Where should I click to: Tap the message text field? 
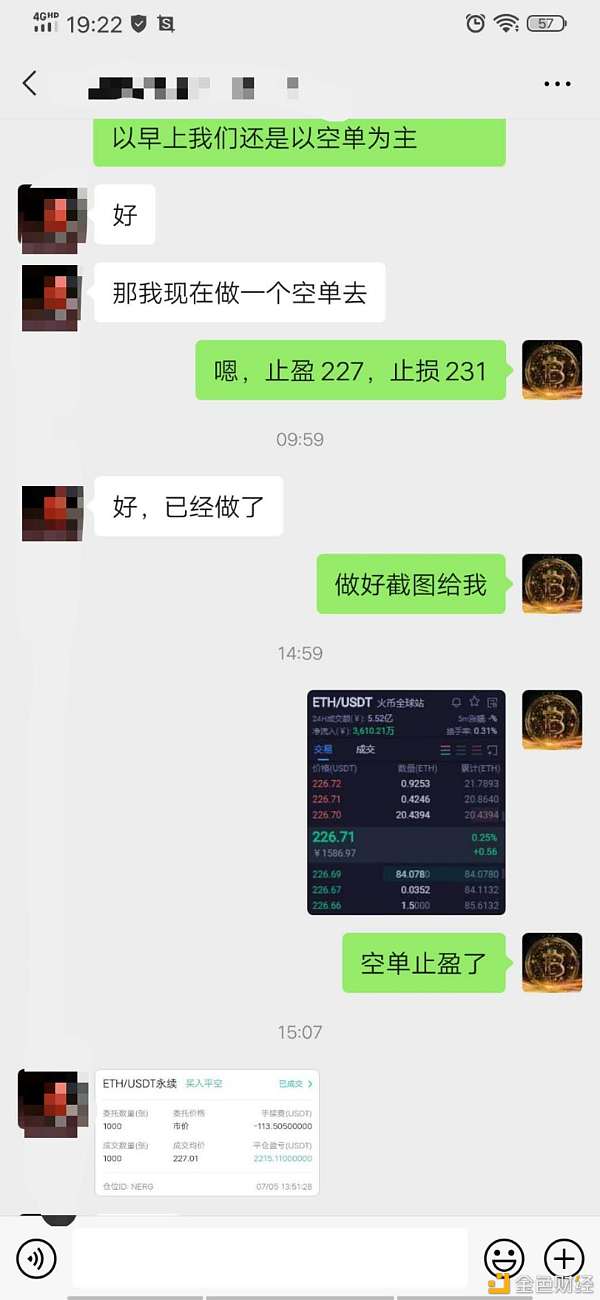pos(270,1257)
